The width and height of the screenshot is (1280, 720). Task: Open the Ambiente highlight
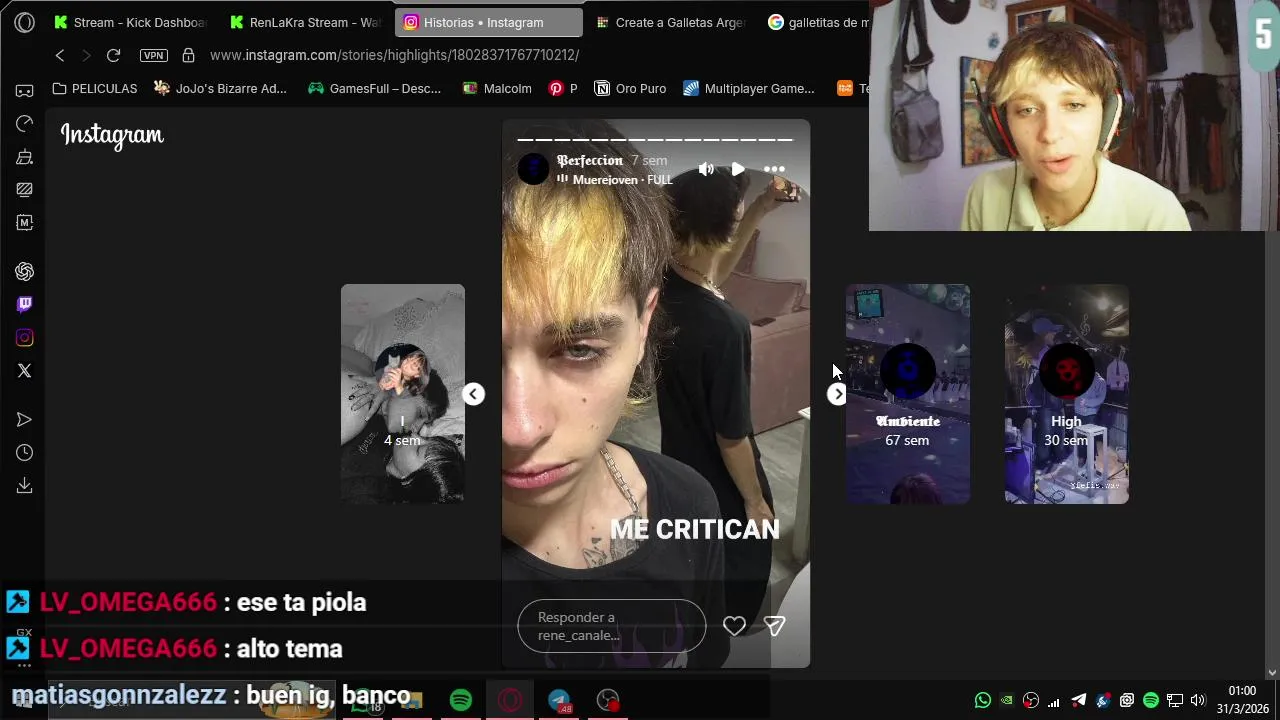[x=907, y=394]
